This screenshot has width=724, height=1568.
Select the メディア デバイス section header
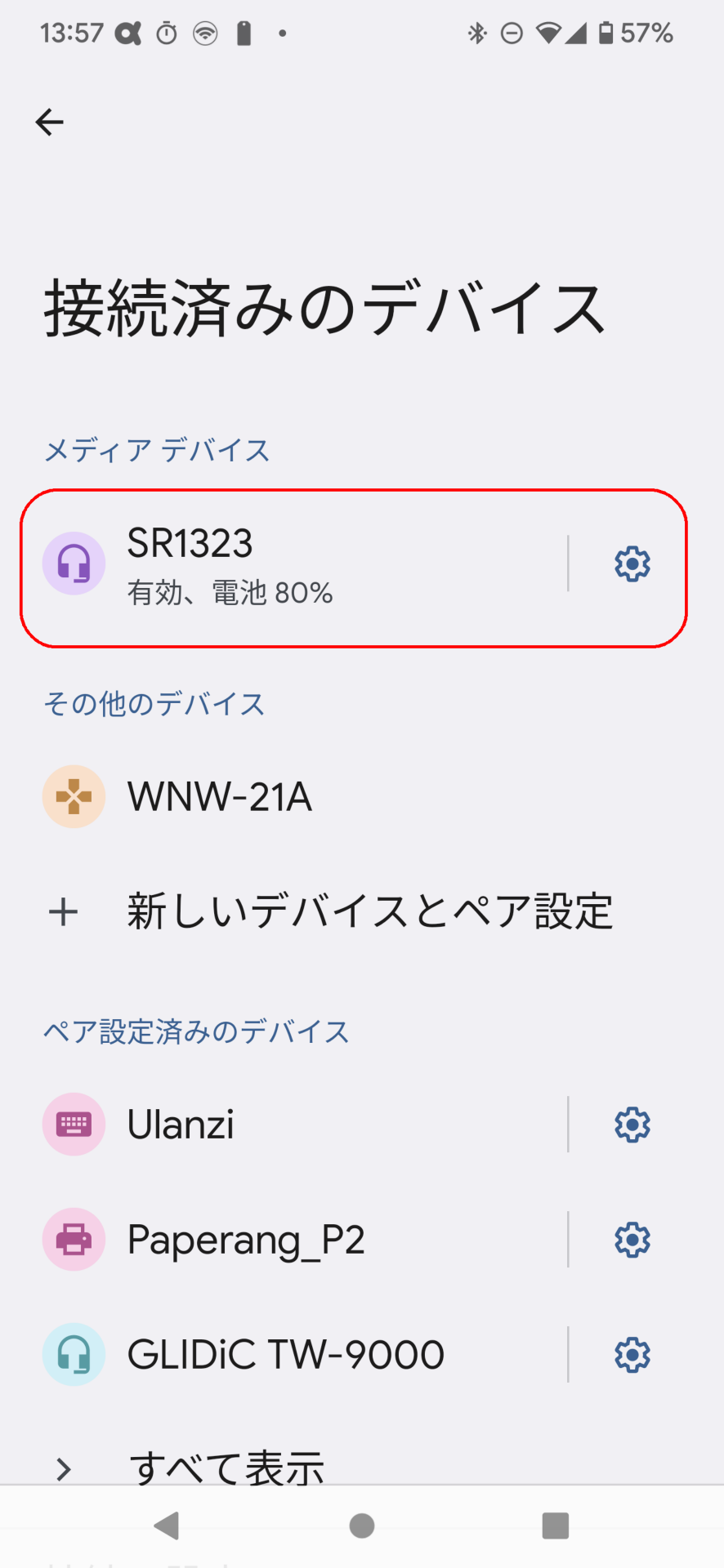click(x=157, y=450)
